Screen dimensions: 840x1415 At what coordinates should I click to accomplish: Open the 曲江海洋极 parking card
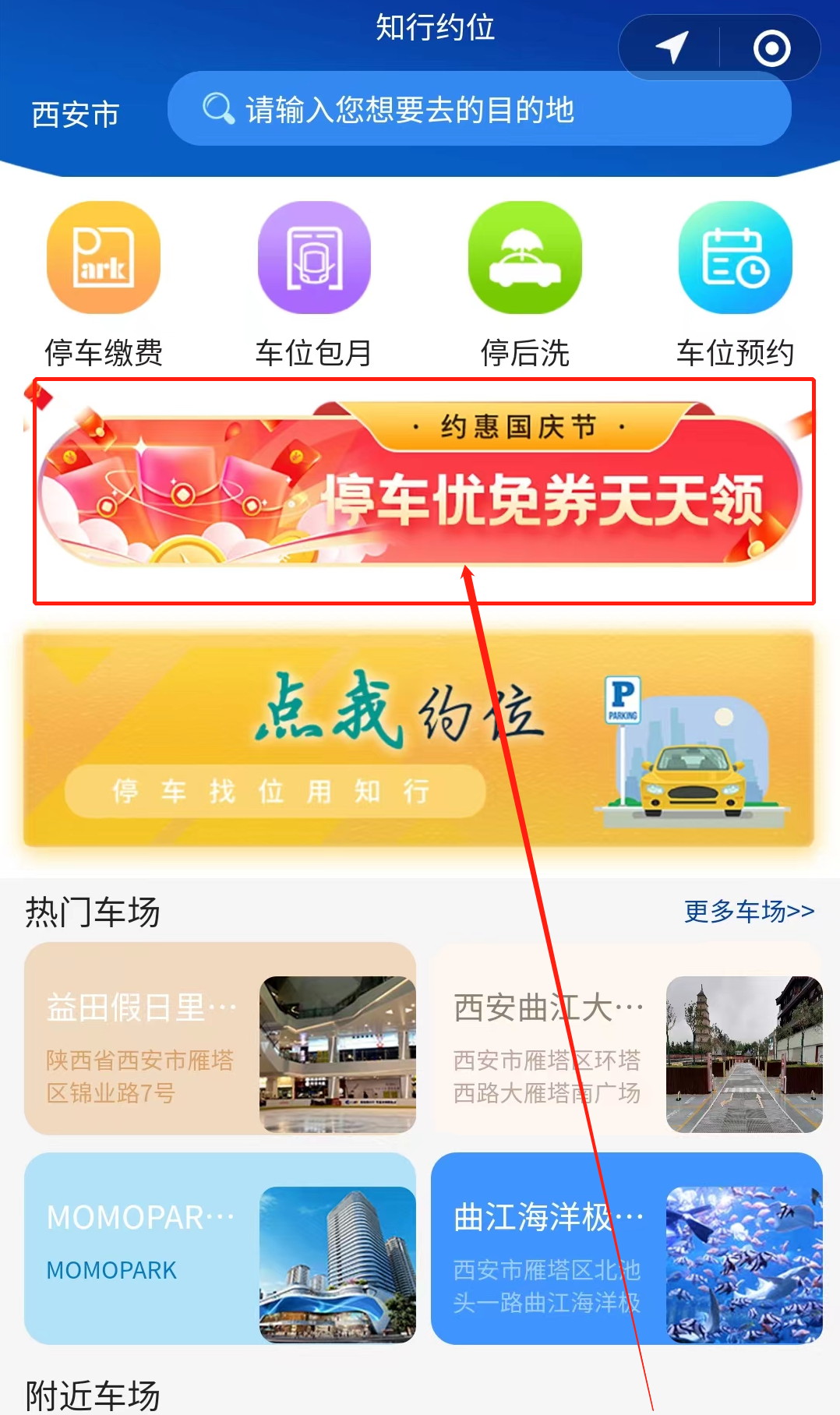pyautogui.click(x=626, y=1248)
